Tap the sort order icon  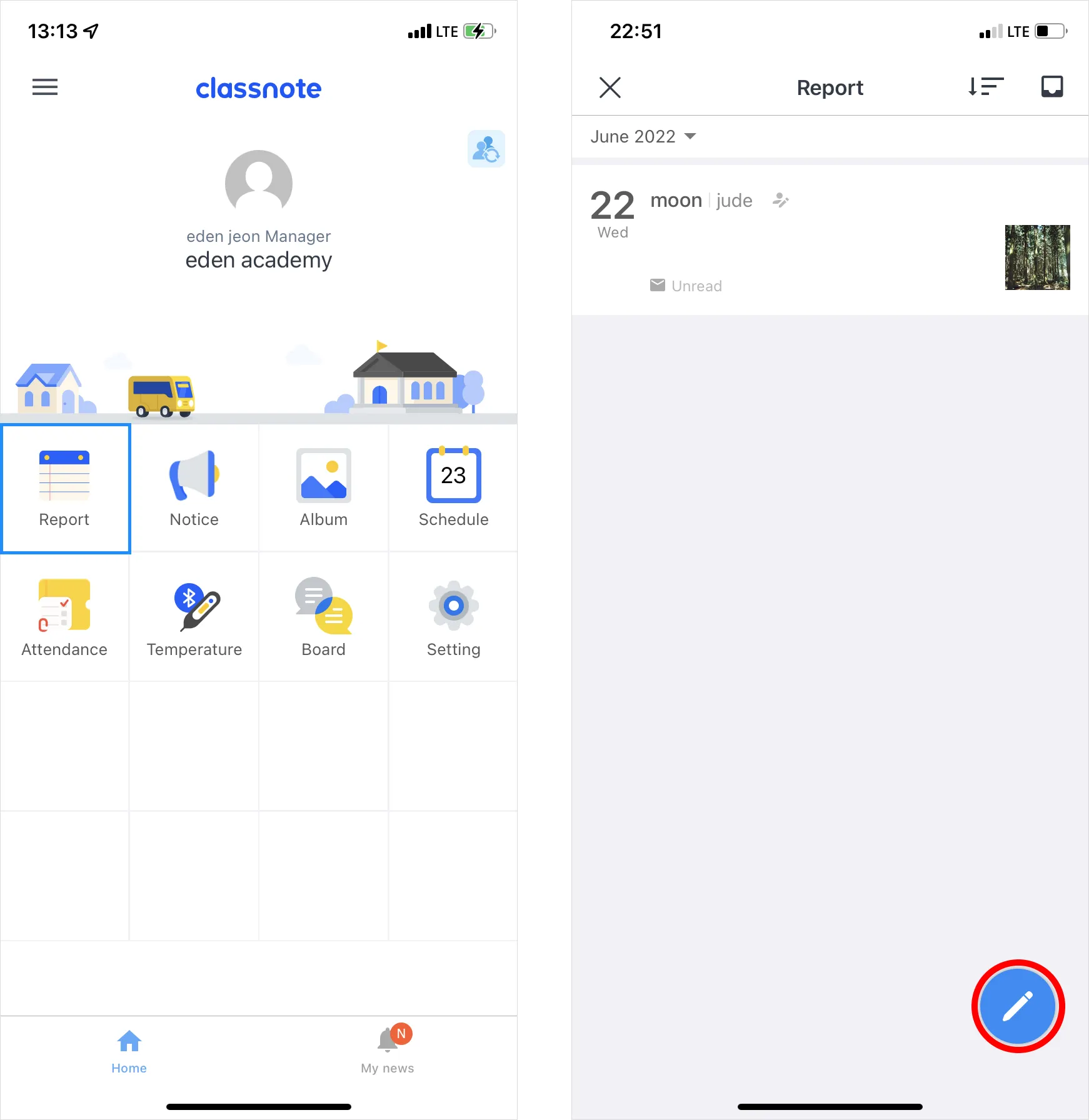(985, 87)
